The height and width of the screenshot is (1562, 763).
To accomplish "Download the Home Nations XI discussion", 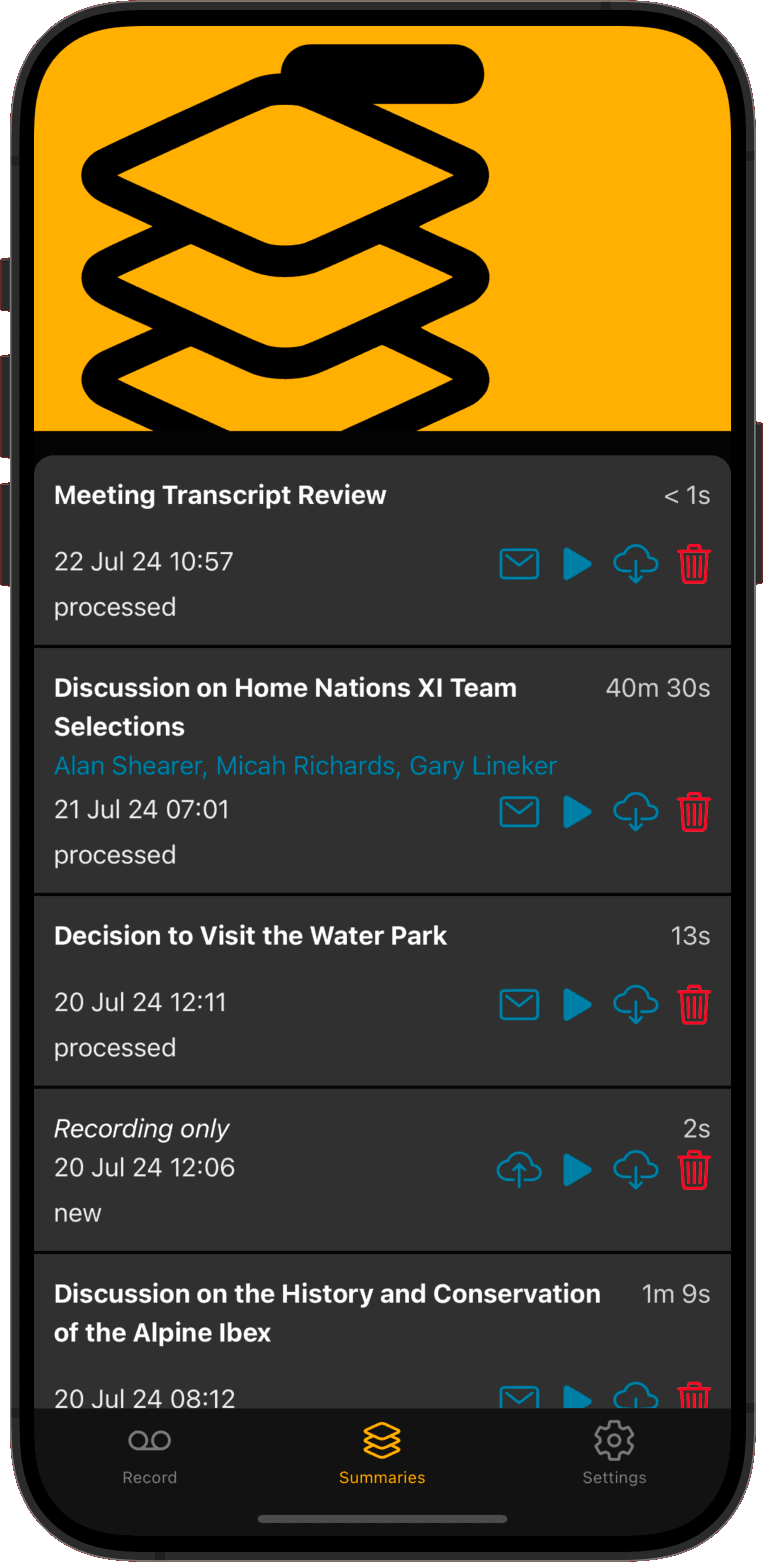I will [636, 811].
